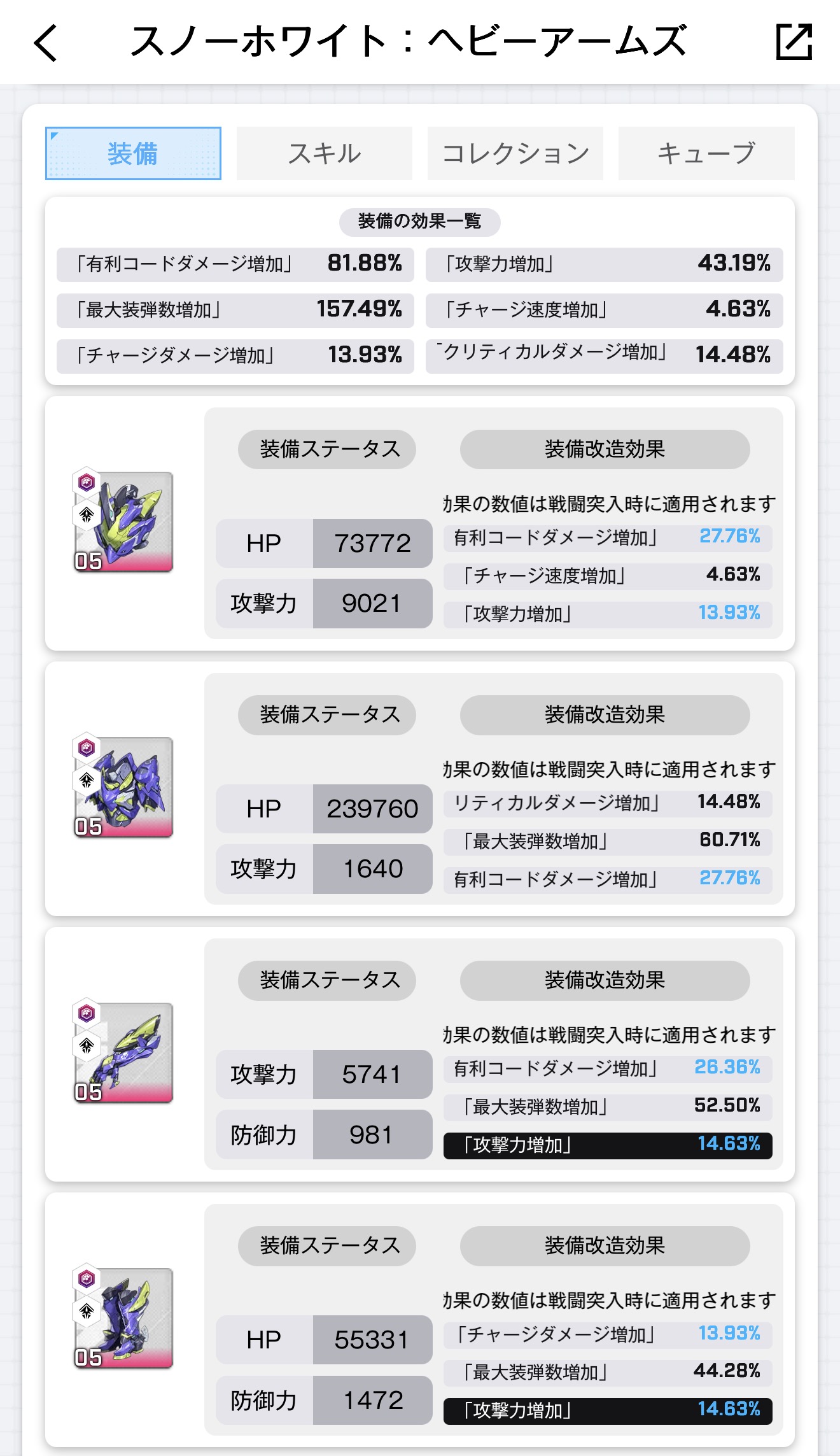Screen dimensions: 840x1456
Task: Select the 装備 tab
Action: 133,153
